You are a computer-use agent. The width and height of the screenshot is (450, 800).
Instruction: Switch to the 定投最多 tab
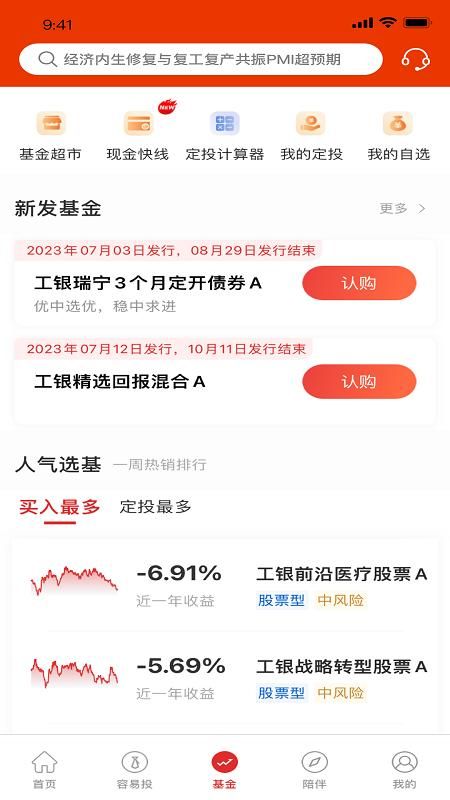[x=156, y=507]
